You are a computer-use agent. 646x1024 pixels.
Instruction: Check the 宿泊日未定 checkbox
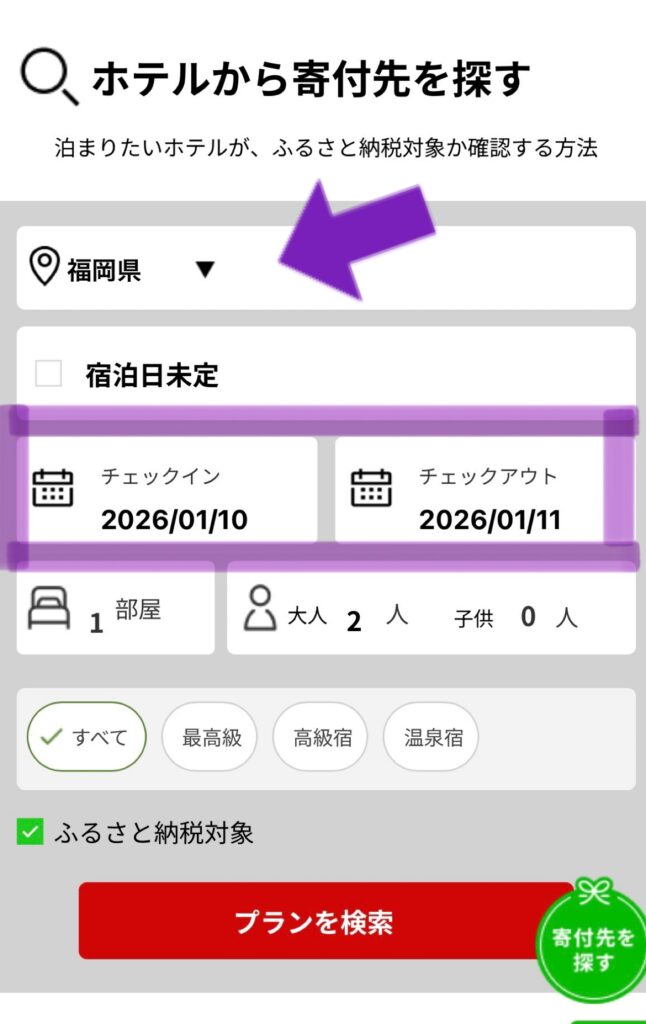pos(48,375)
